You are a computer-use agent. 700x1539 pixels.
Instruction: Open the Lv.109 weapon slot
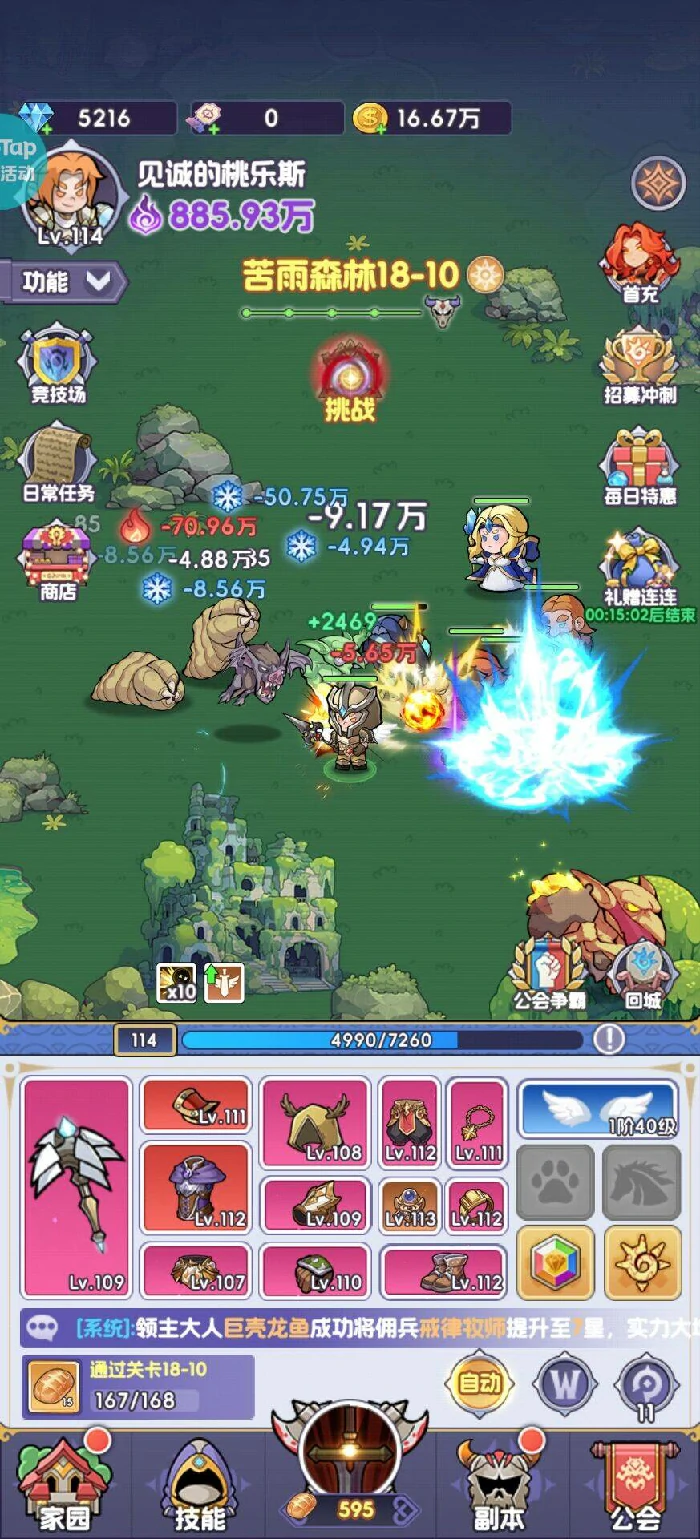pyautogui.click(x=77, y=1186)
